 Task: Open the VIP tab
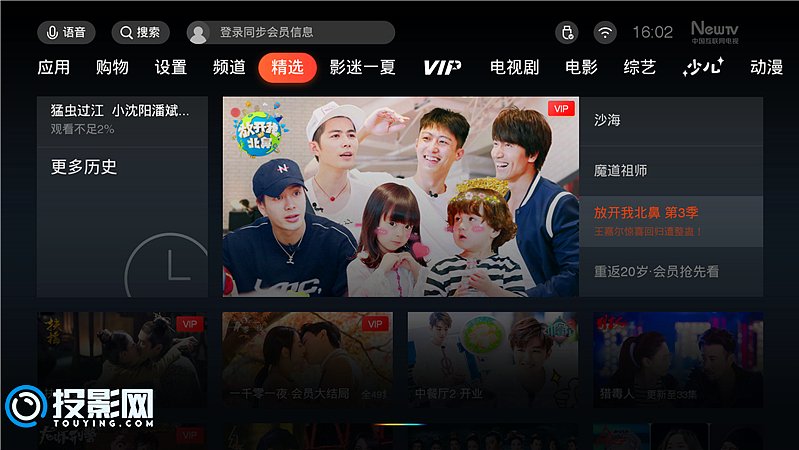click(x=442, y=68)
